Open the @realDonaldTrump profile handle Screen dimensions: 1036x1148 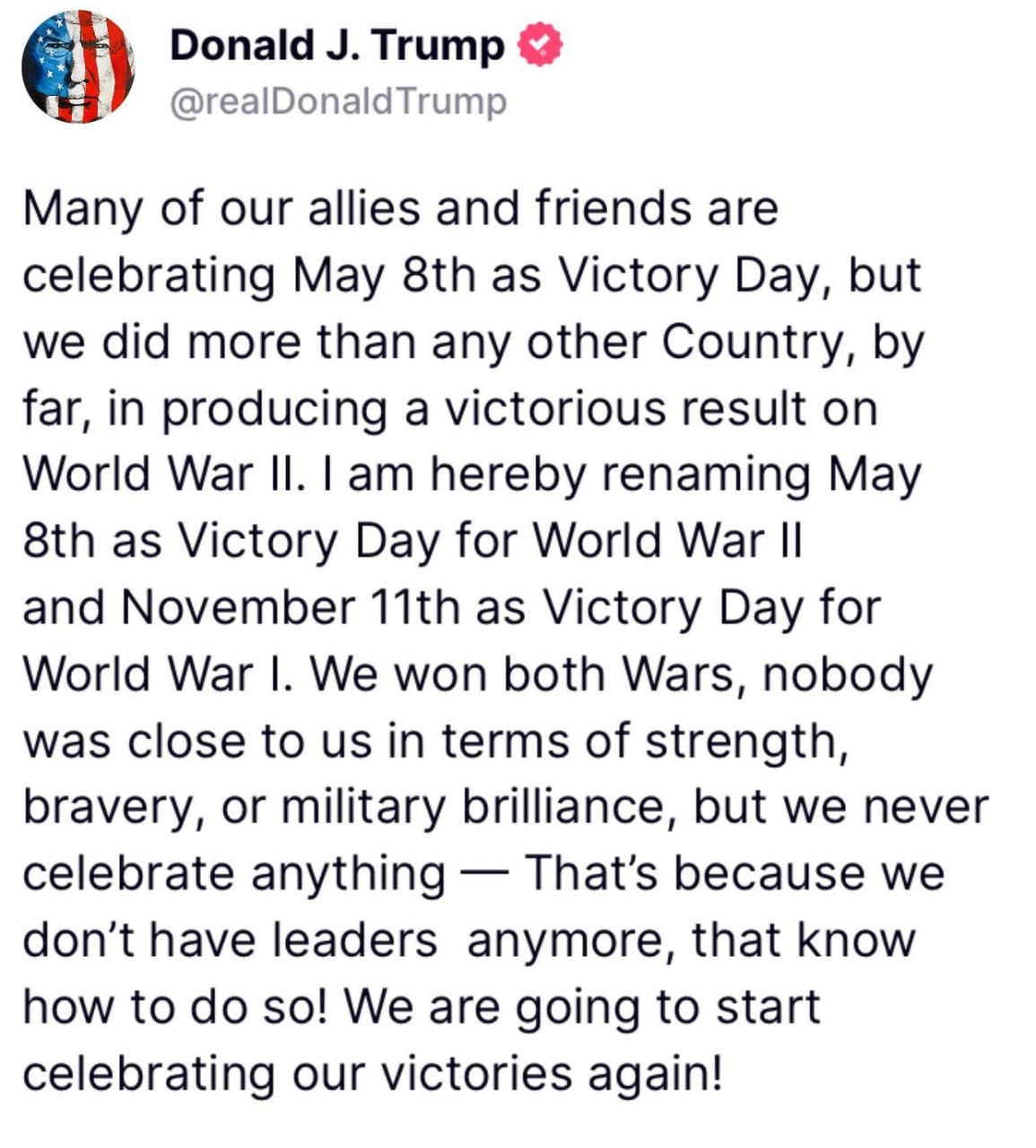point(338,101)
